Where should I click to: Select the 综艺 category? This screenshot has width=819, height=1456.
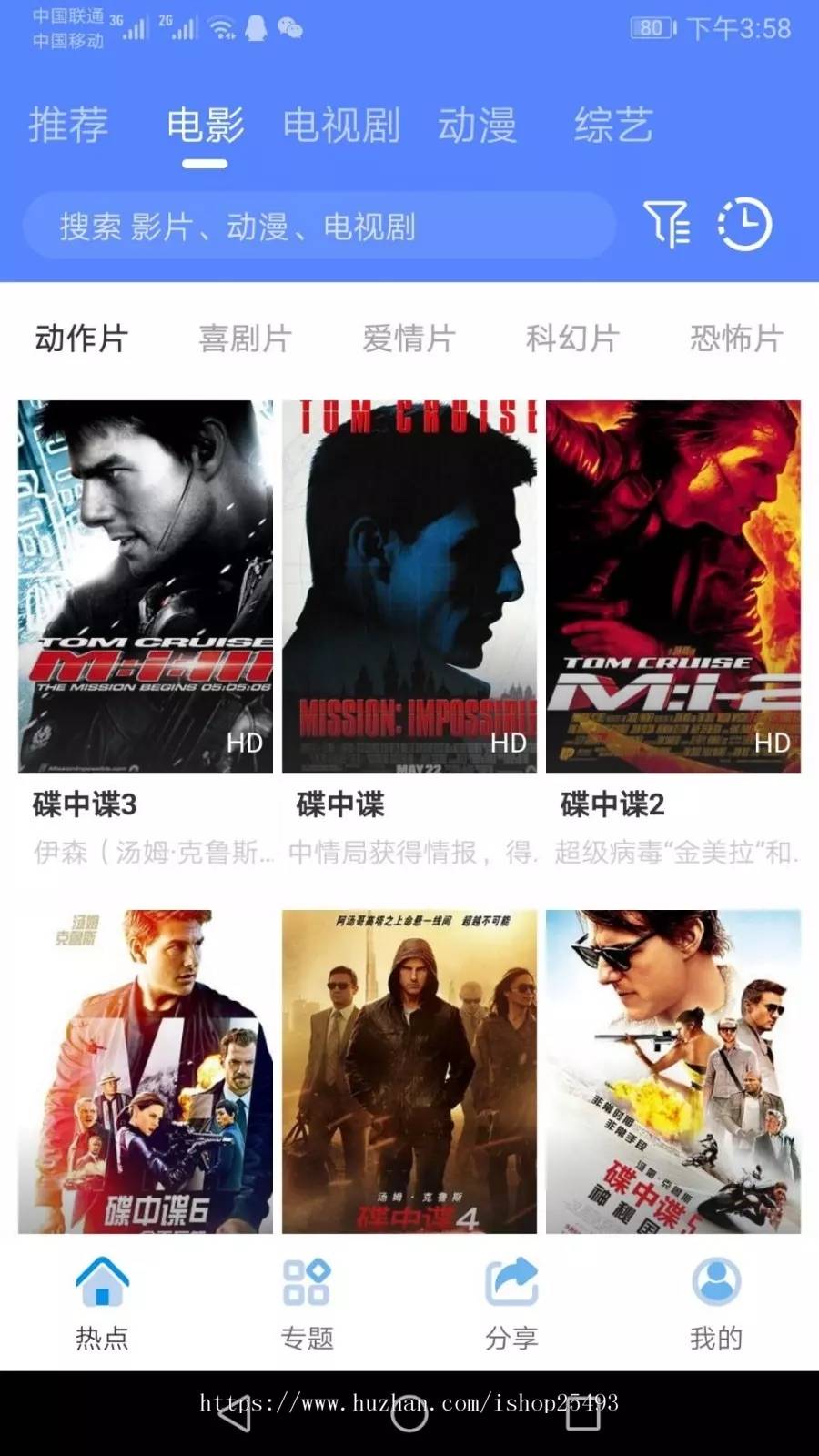point(614,126)
